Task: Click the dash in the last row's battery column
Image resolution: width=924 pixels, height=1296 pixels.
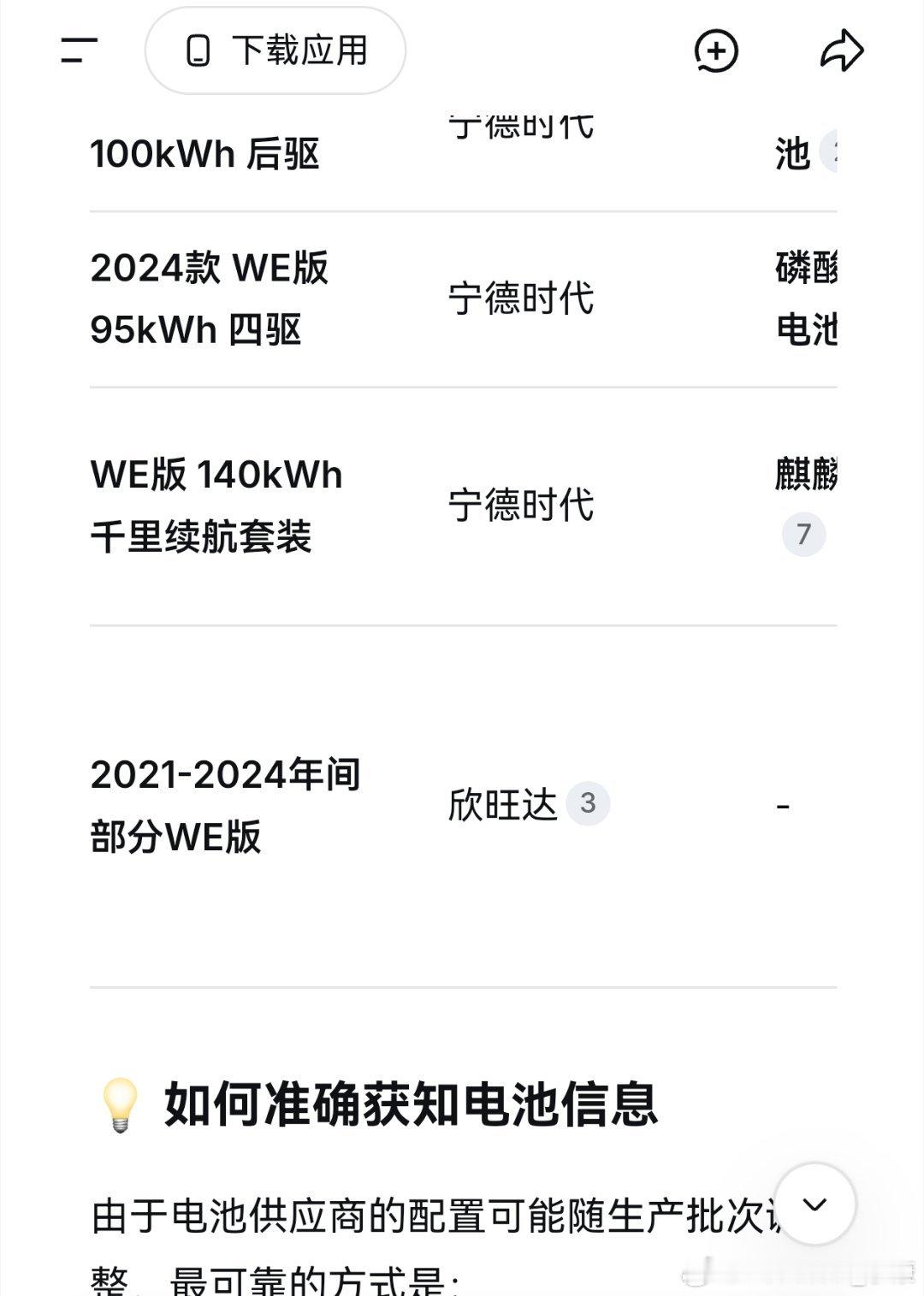Action: pos(781,802)
